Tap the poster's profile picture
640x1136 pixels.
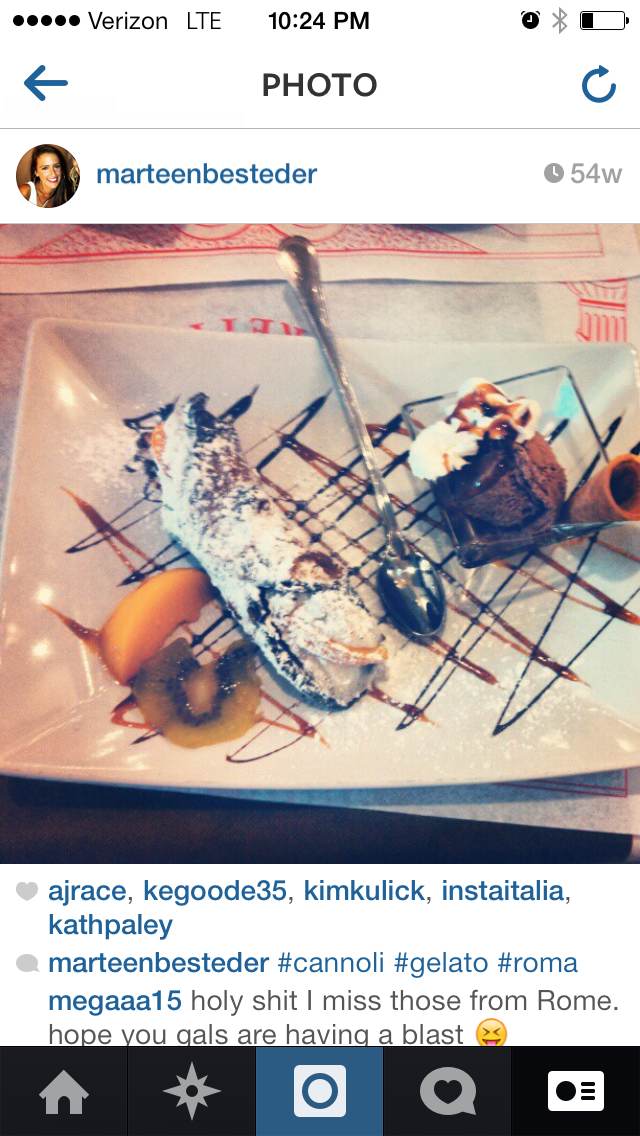coord(48,175)
